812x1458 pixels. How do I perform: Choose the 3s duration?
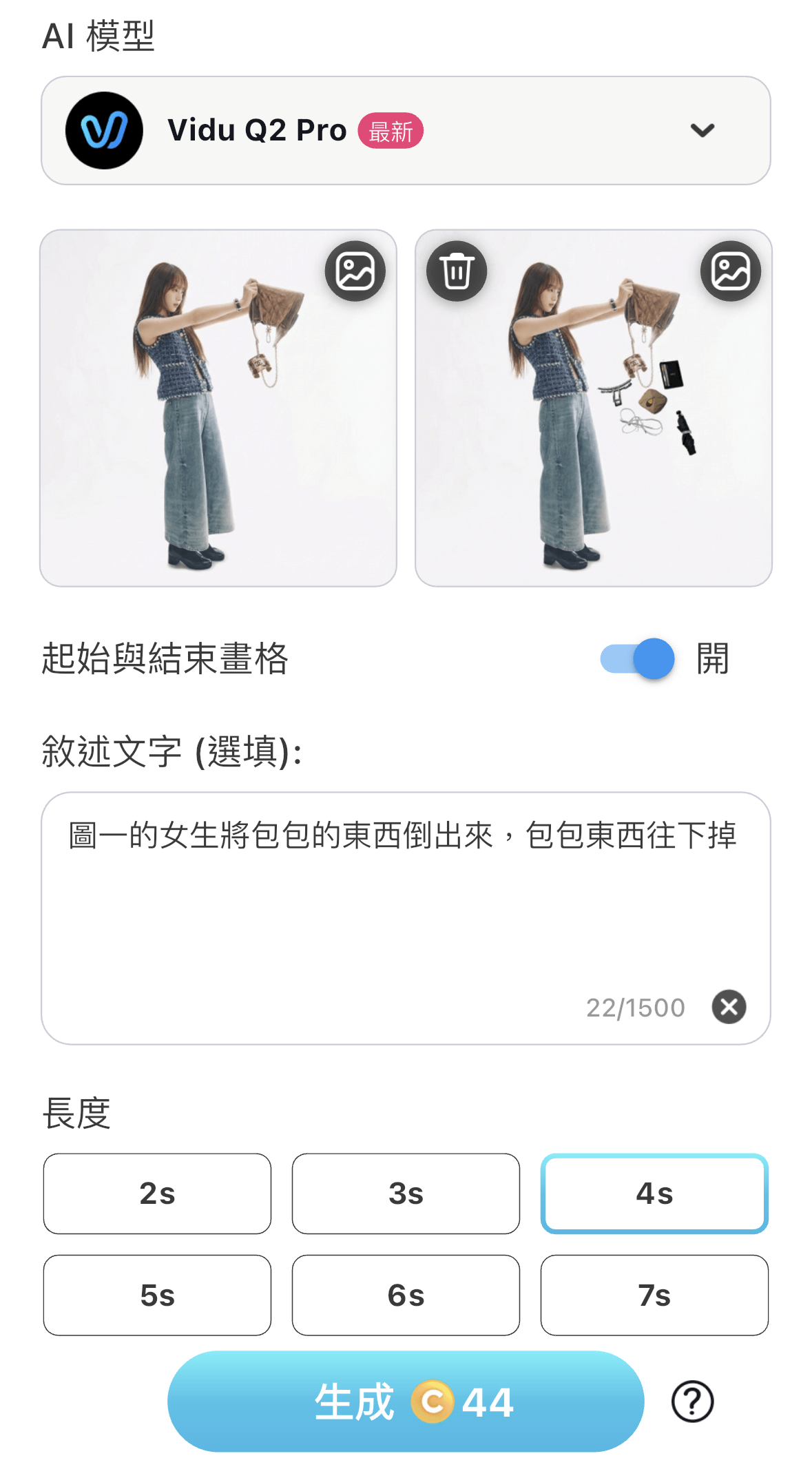(406, 1194)
